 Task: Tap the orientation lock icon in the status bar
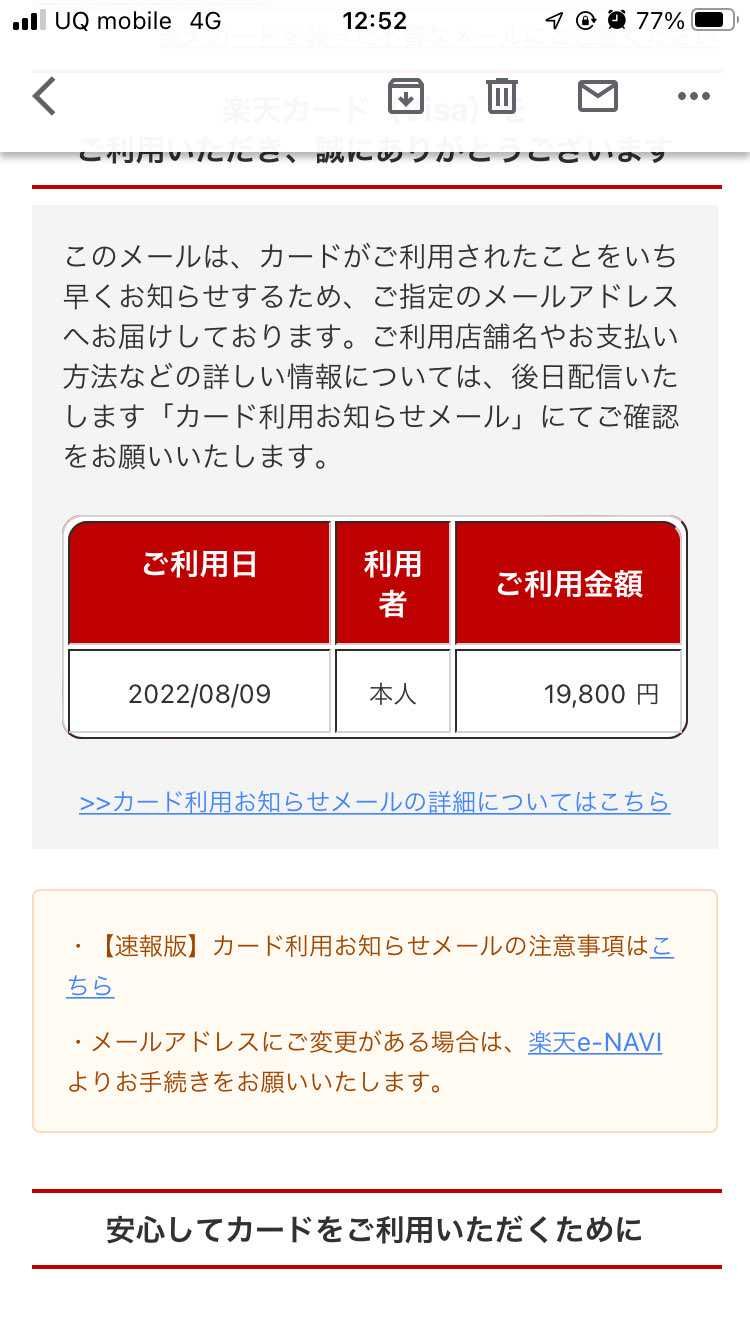coord(588,19)
